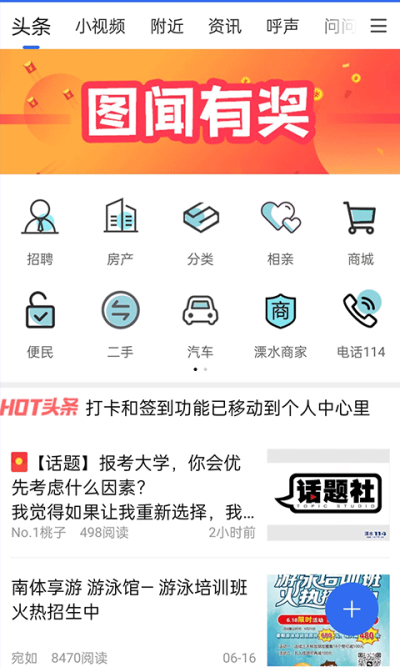Open the 汽车 section

tap(200, 325)
